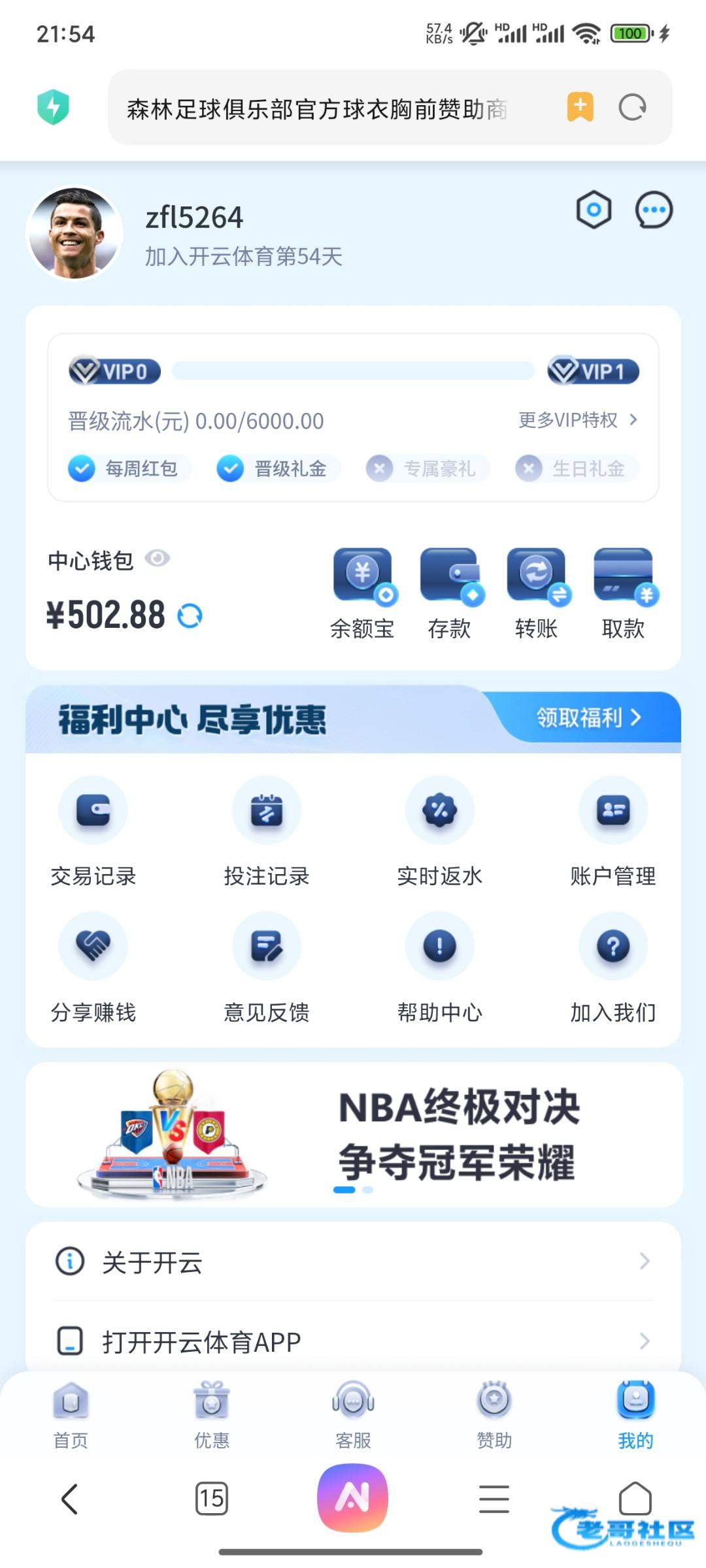Reload the page from the address bar

click(632, 108)
